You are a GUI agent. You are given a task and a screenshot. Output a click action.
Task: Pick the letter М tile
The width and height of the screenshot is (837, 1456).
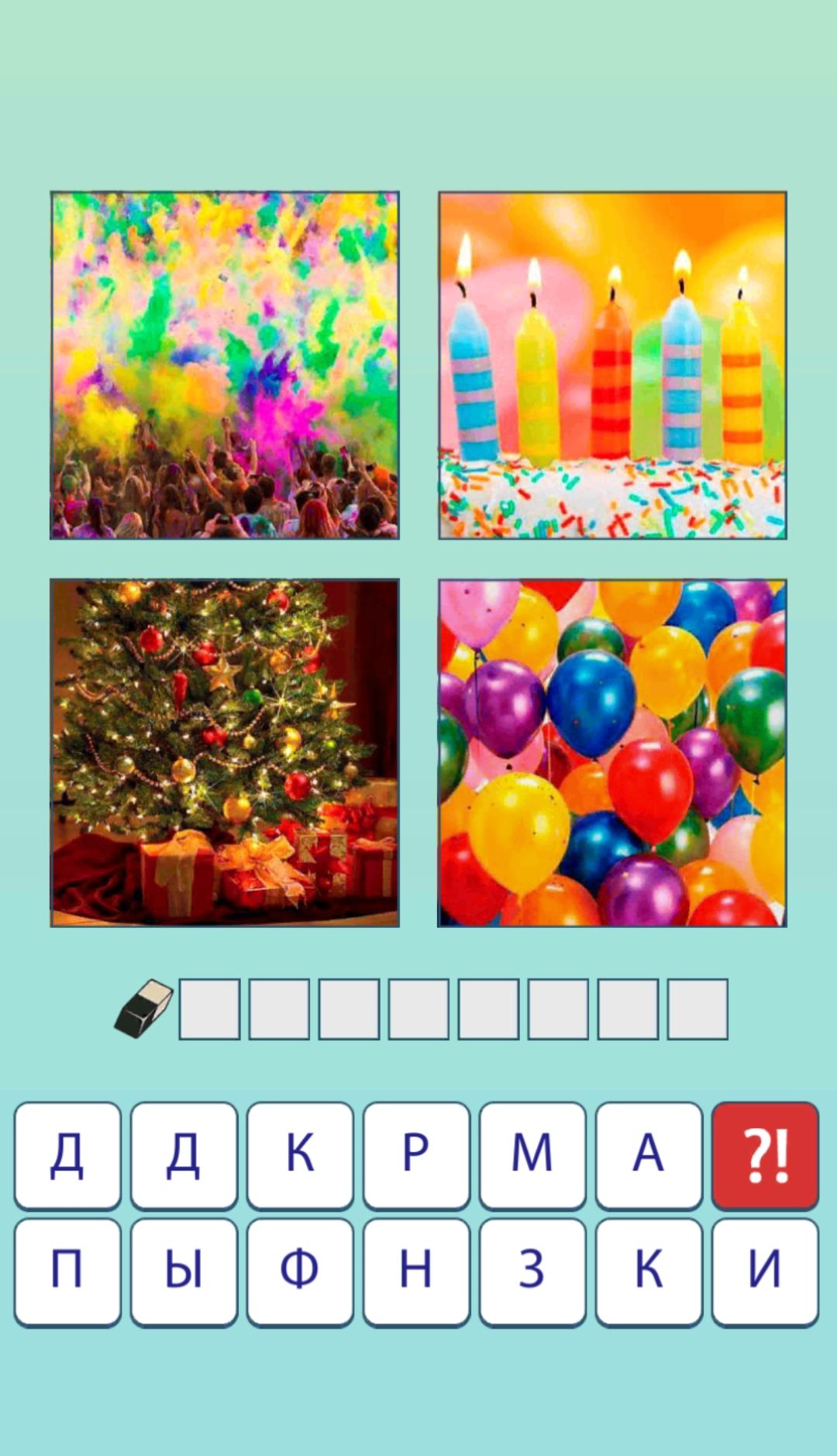[532, 1154]
